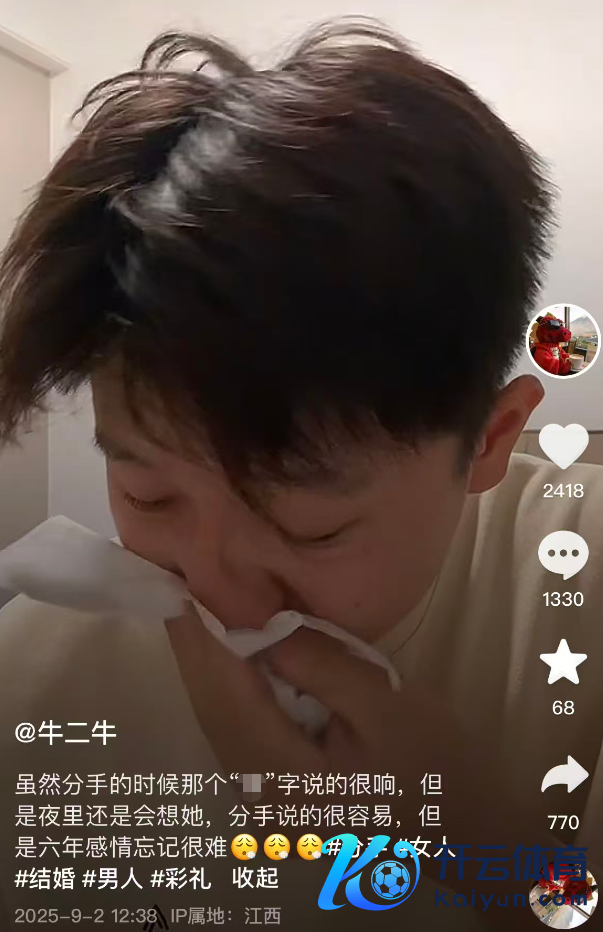603x932 pixels.
Task: Favorite the video with the star icon
Action: (x=563, y=662)
